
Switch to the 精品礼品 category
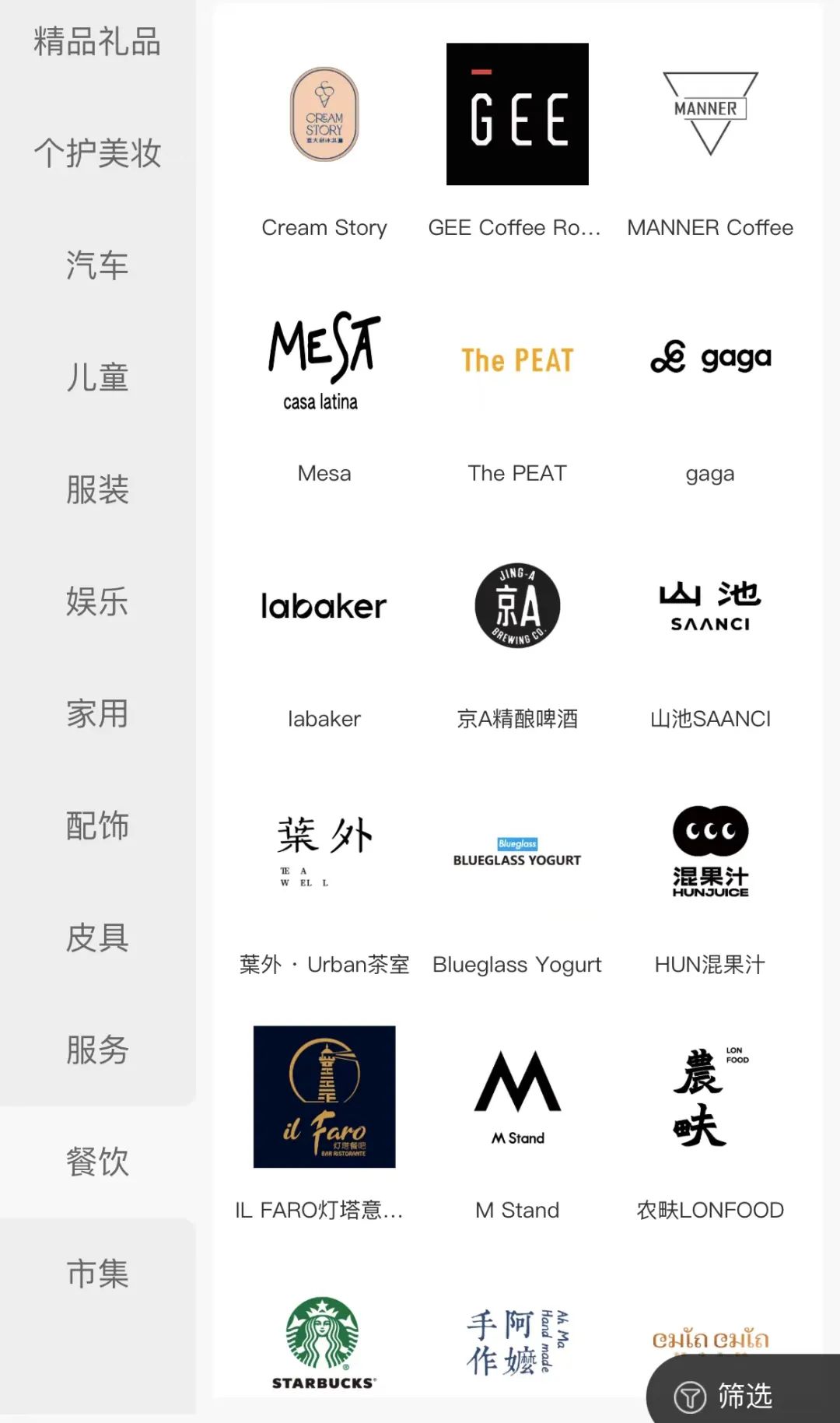click(97, 42)
